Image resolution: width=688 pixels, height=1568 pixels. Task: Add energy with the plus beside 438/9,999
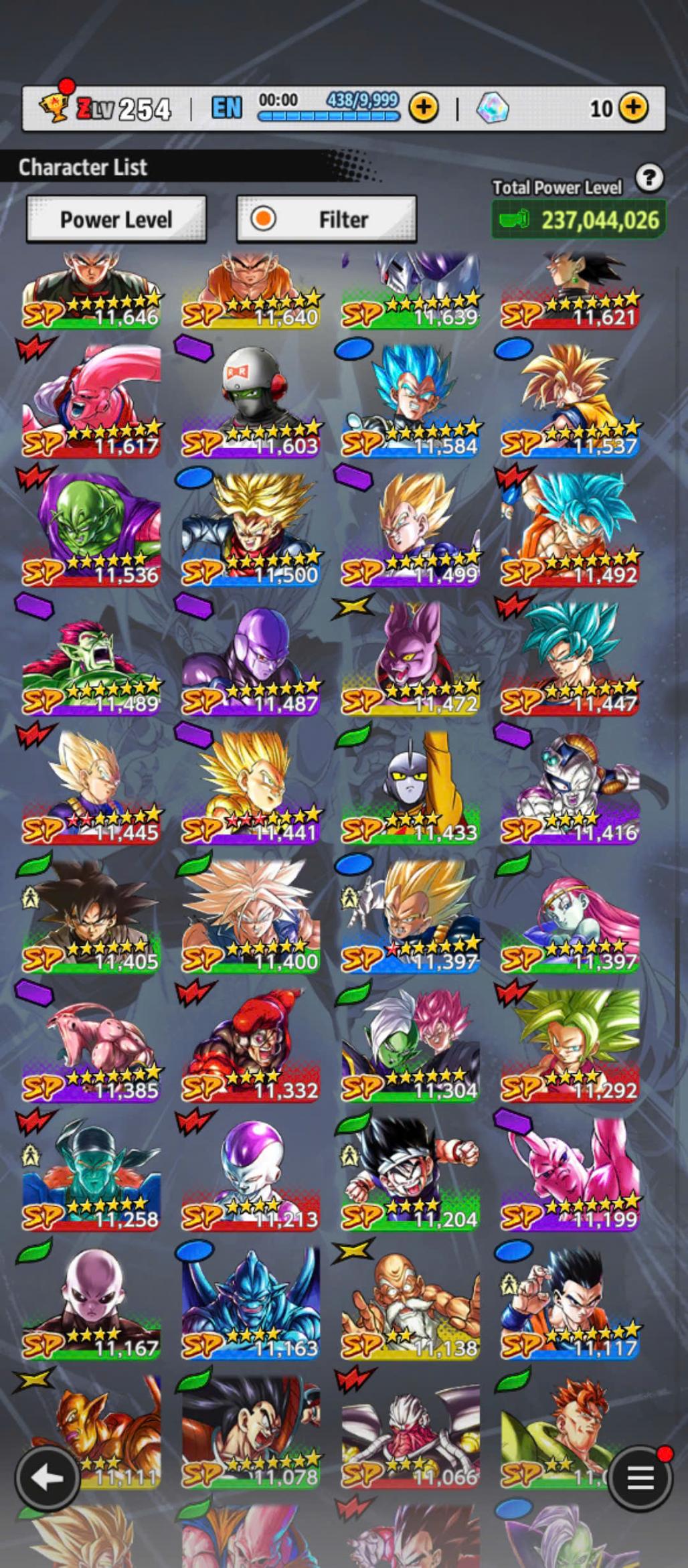tap(424, 107)
